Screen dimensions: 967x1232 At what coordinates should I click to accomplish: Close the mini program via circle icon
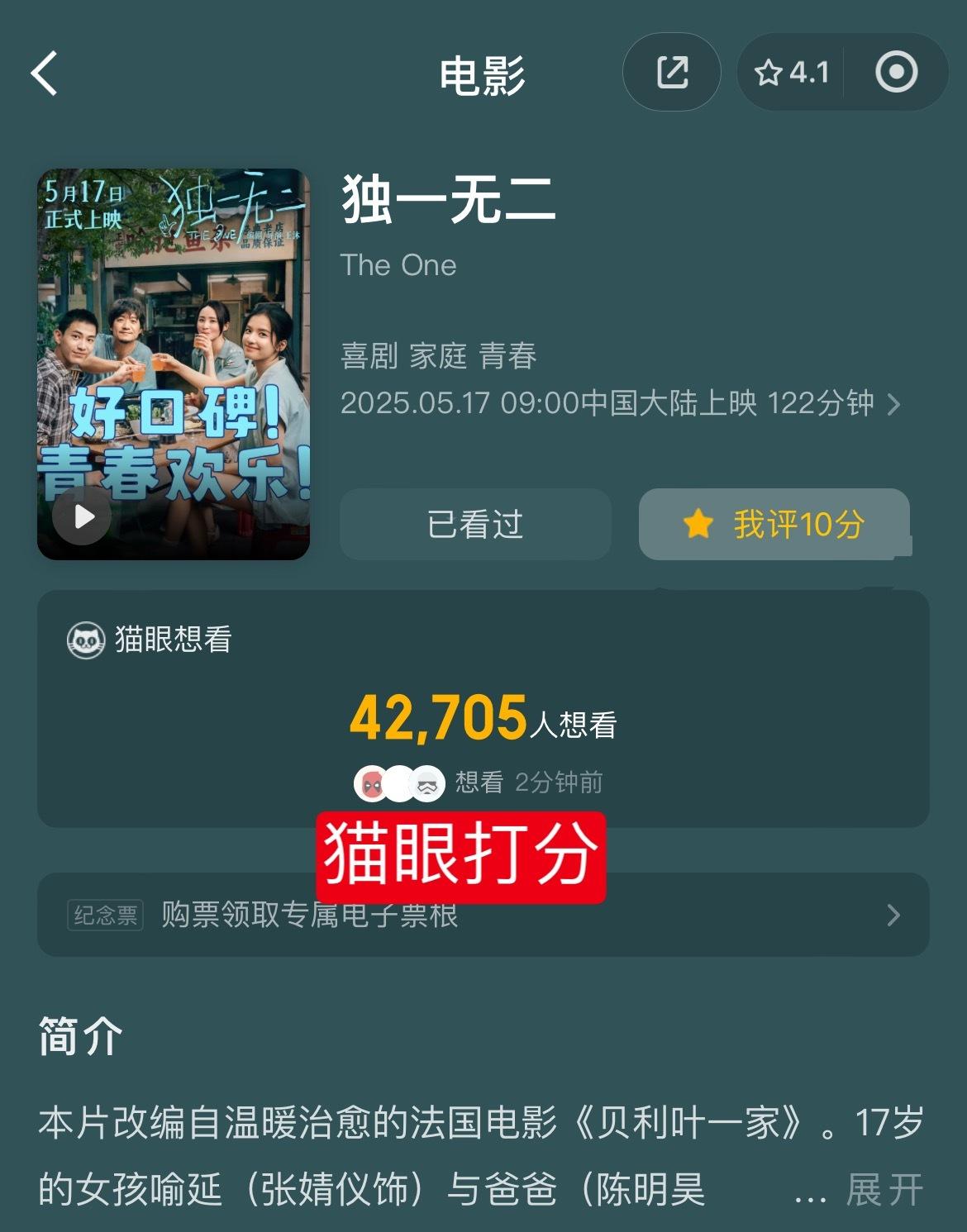coord(896,73)
